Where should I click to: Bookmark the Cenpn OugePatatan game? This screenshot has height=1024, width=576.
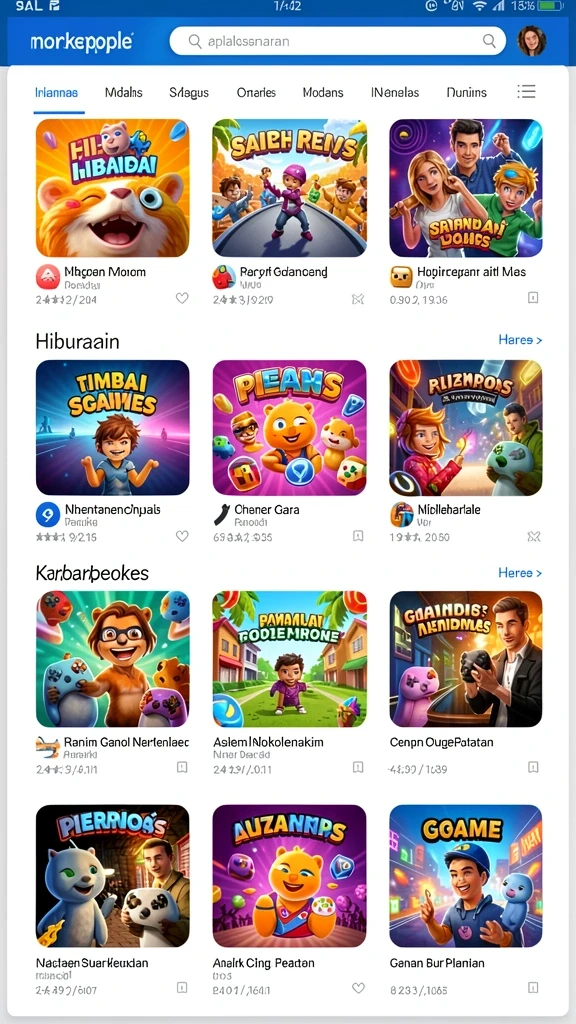tap(533, 767)
